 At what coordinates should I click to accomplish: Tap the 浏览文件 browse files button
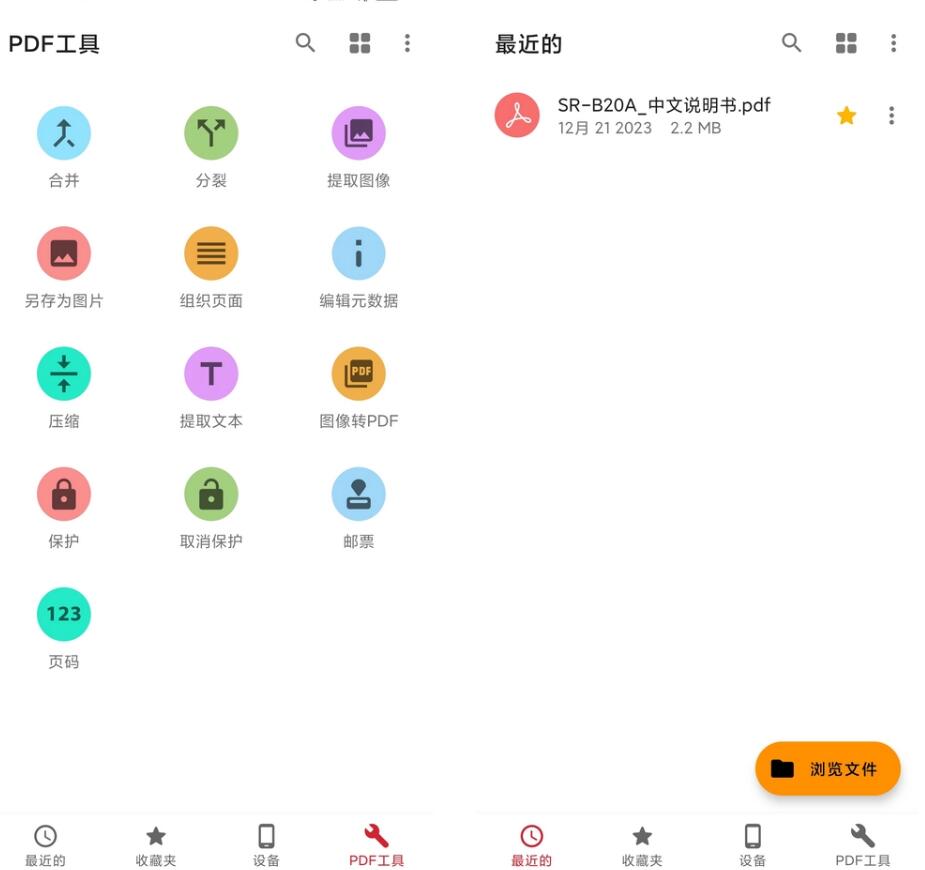click(x=828, y=769)
